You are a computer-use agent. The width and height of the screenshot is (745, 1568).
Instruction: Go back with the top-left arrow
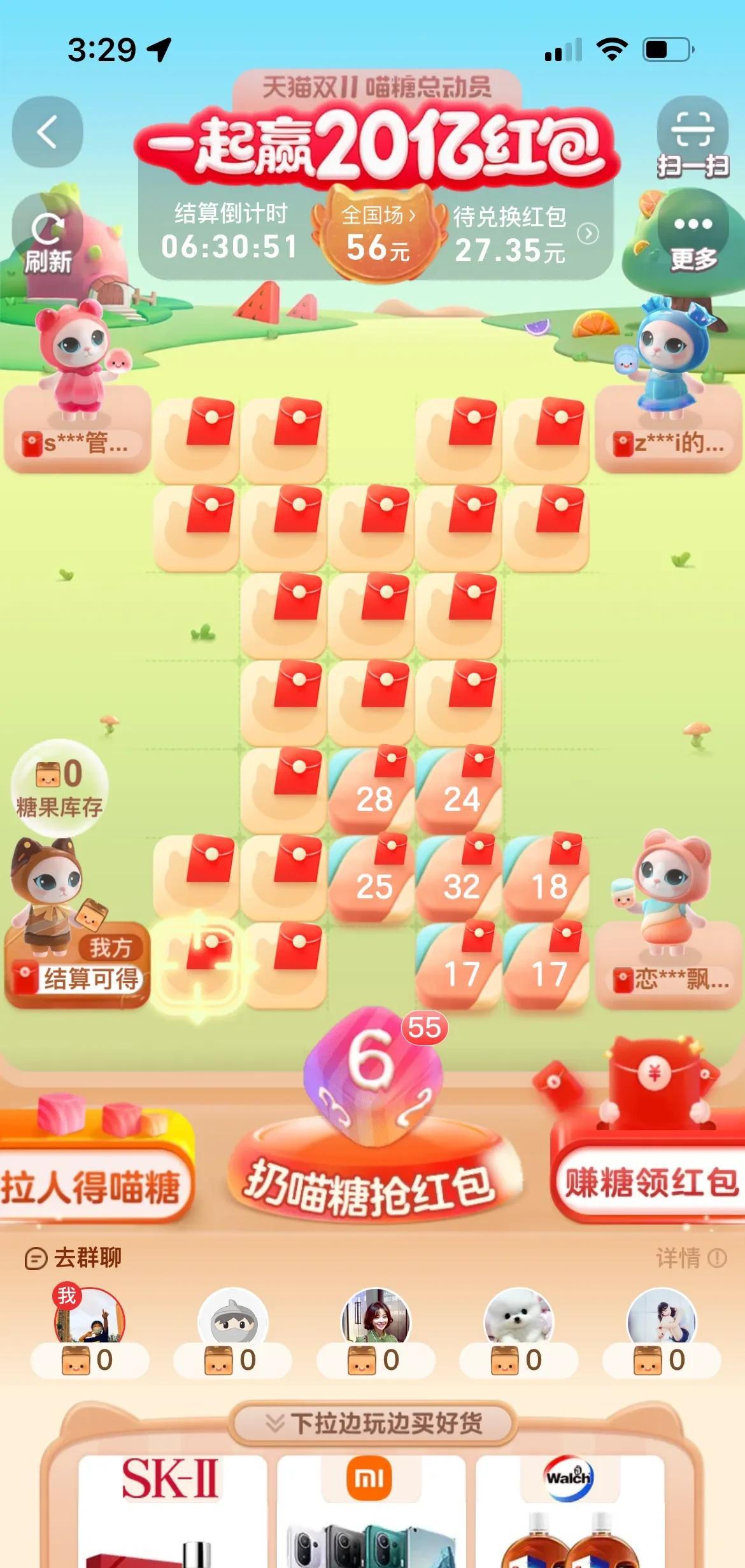(47, 132)
